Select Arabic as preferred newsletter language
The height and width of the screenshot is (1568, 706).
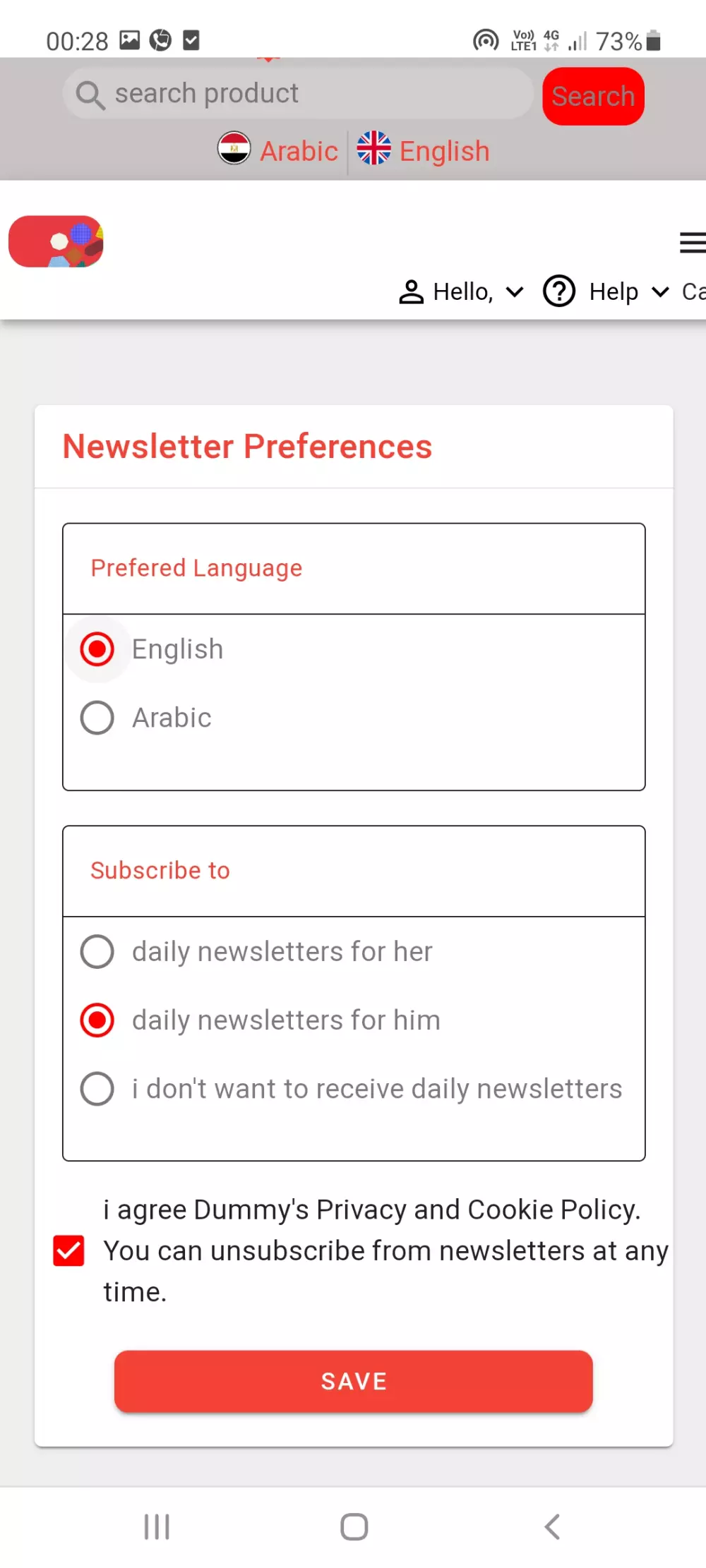pos(97,718)
